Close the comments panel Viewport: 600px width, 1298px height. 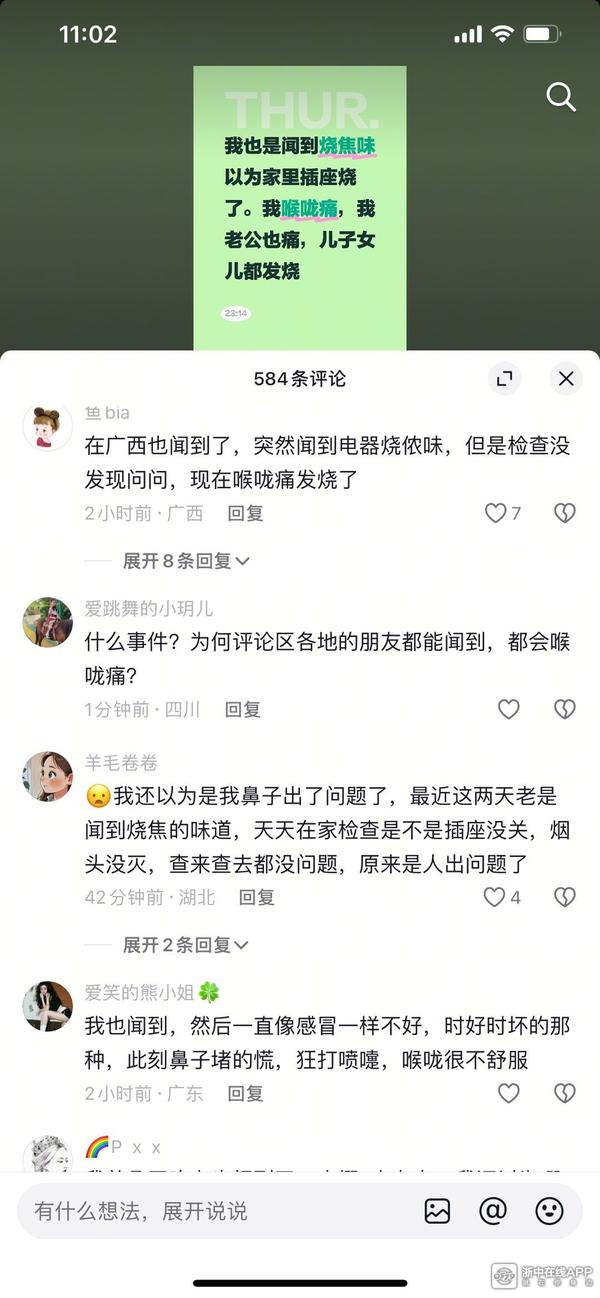(x=565, y=379)
